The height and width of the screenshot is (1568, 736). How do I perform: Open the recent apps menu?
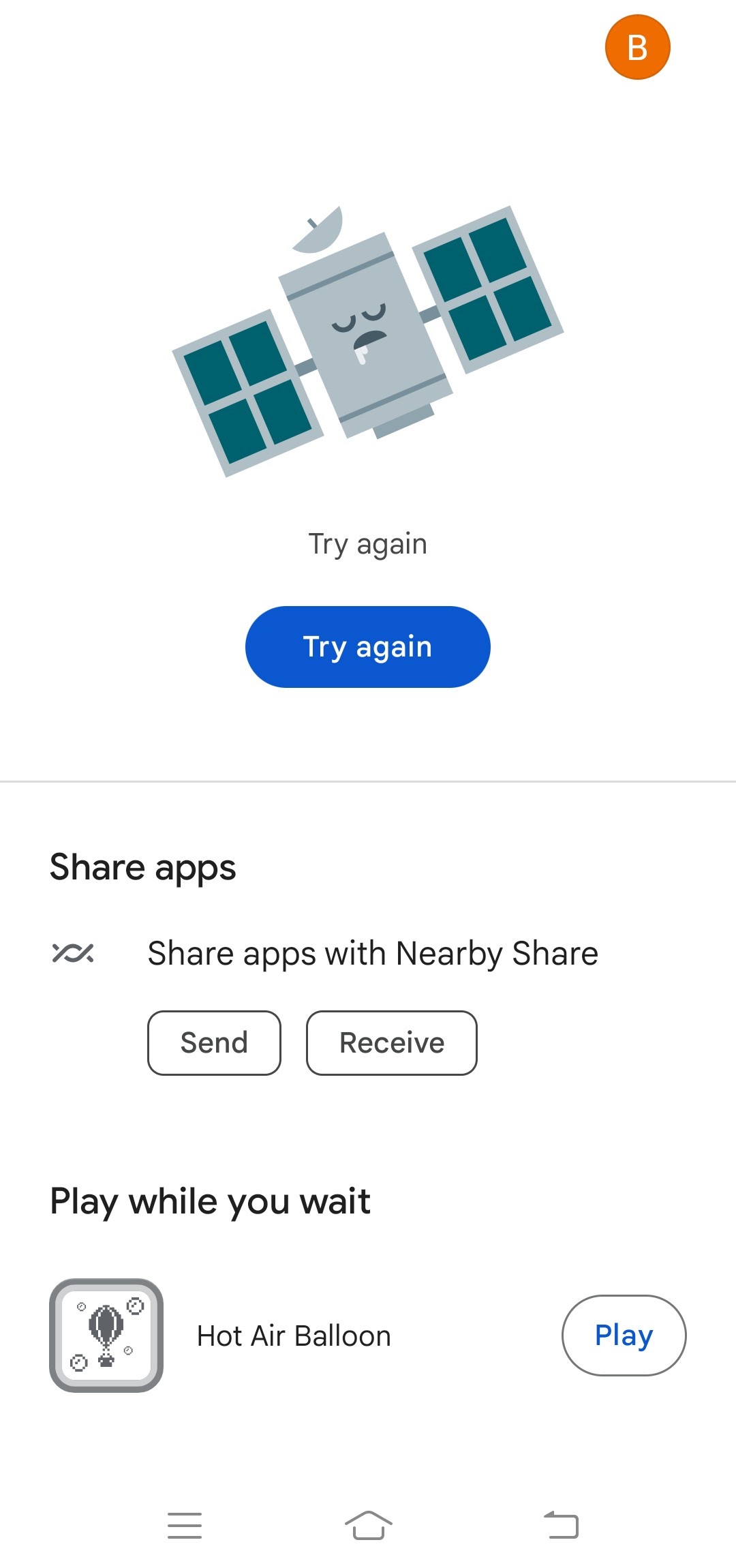pyautogui.click(x=185, y=1524)
